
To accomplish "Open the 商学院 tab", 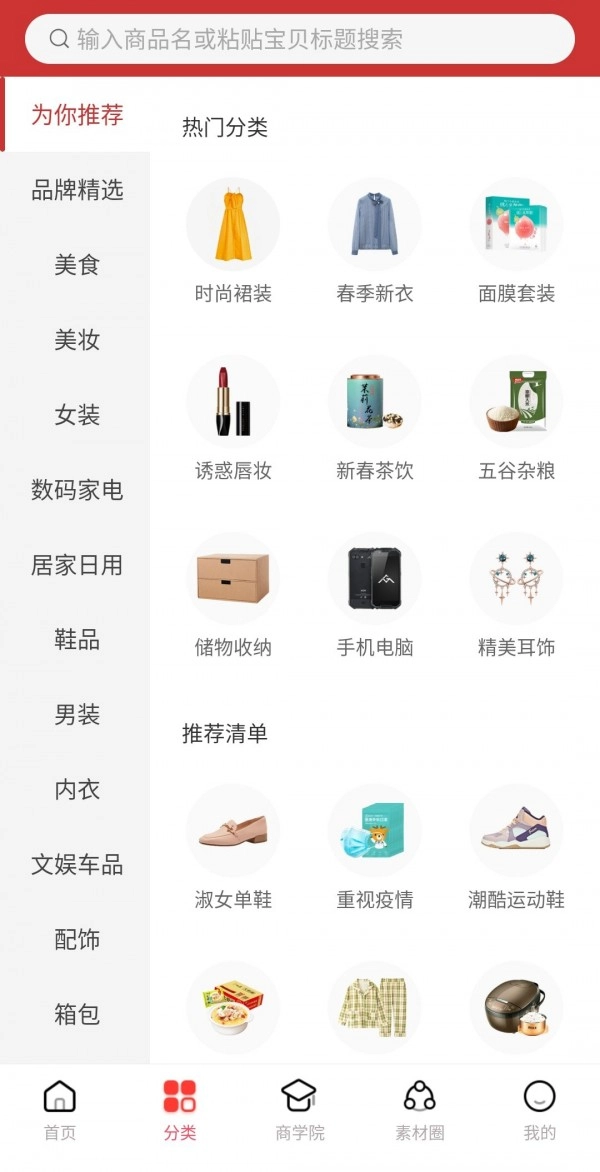I will click(299, 1110).
